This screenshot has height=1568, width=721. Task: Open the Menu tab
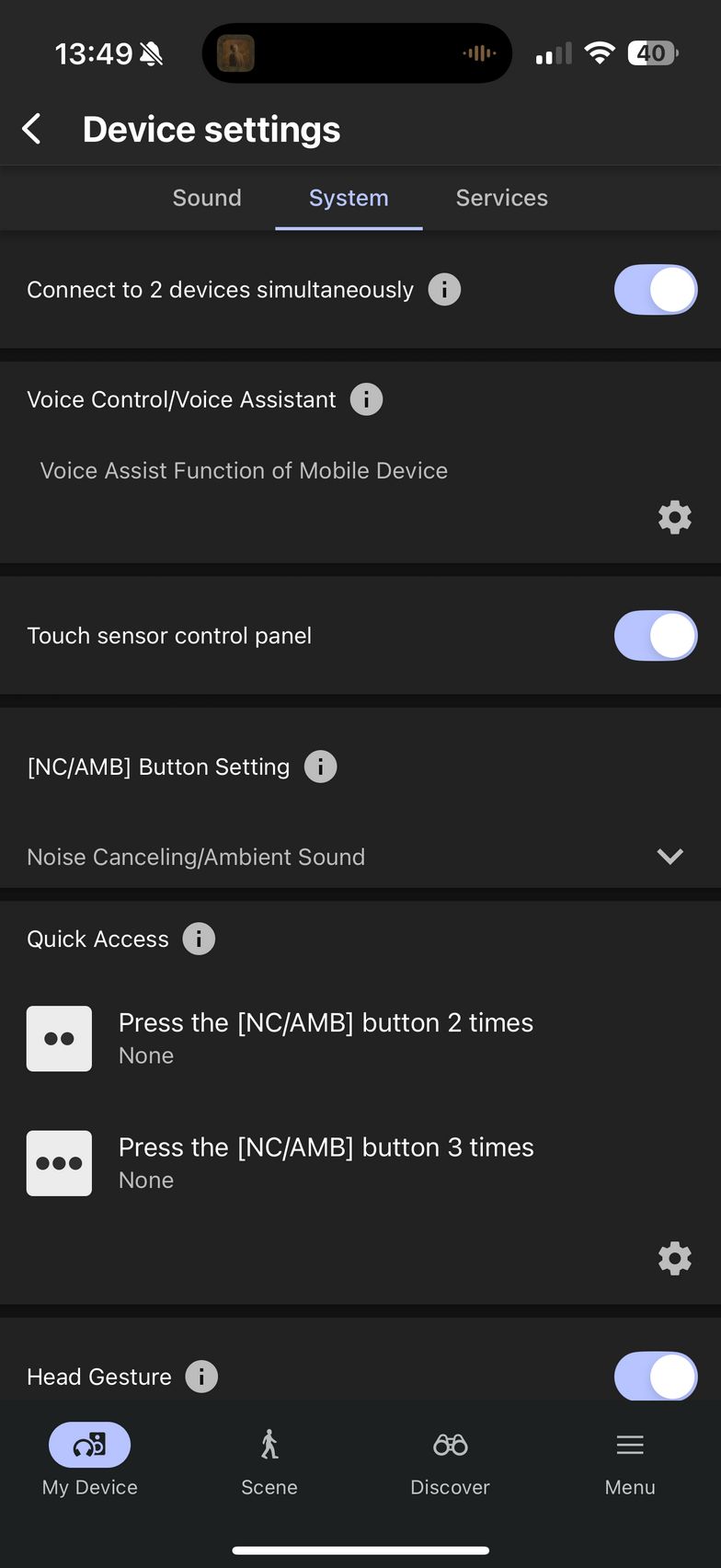click(x=630, y=1461)
